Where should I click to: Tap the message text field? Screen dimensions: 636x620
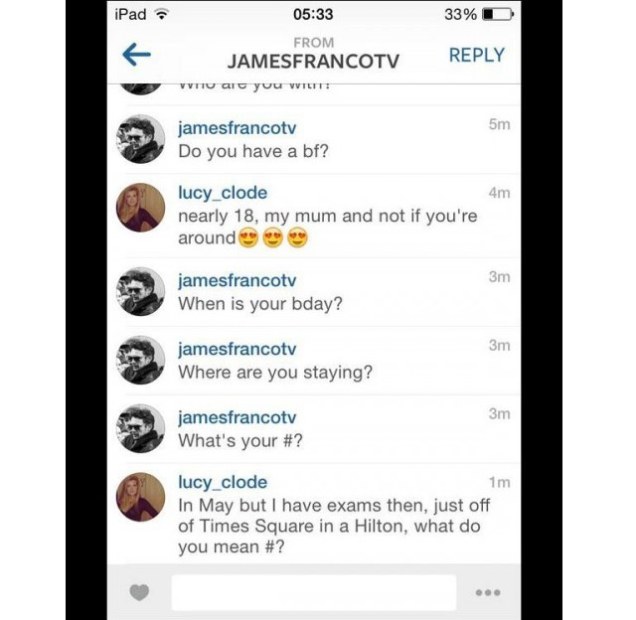click(x=313, y=592)
